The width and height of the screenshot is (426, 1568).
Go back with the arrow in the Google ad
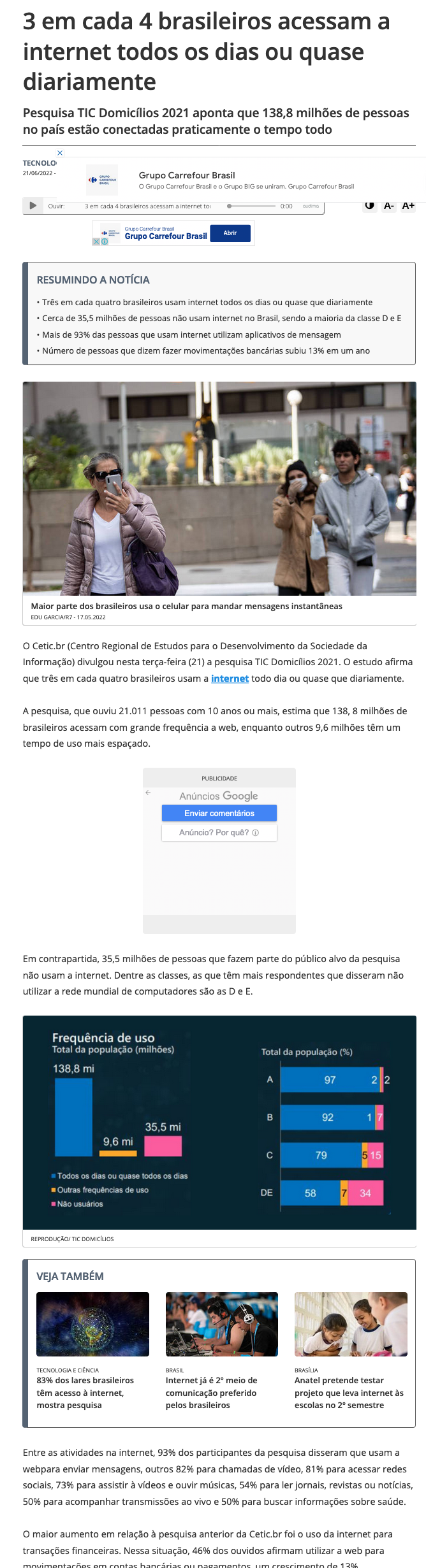coord(148,793)
